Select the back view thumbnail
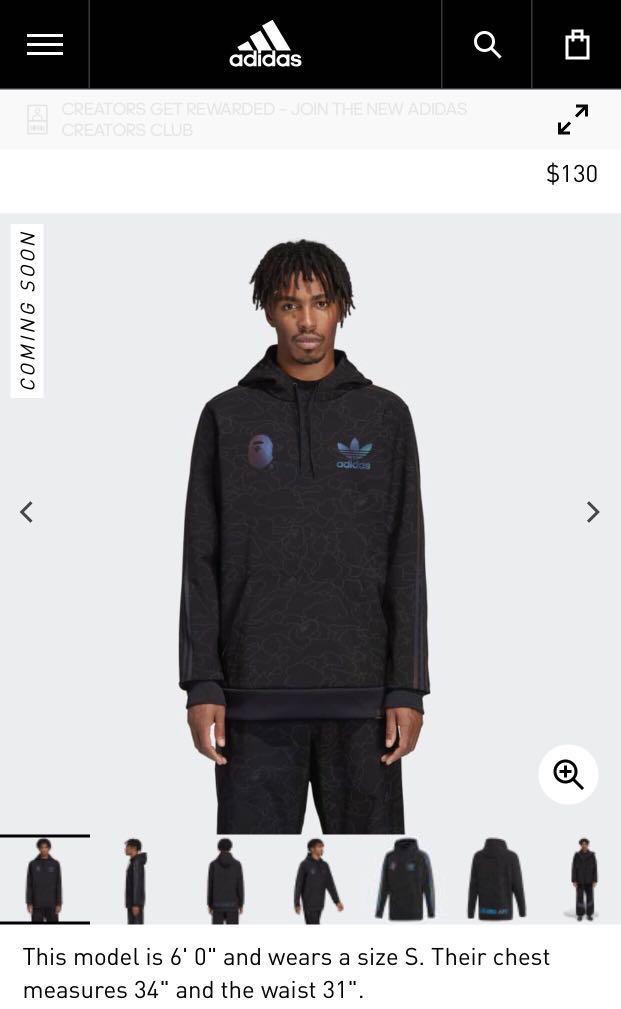Screen dimensions: 621x1009 click(225, 880)
